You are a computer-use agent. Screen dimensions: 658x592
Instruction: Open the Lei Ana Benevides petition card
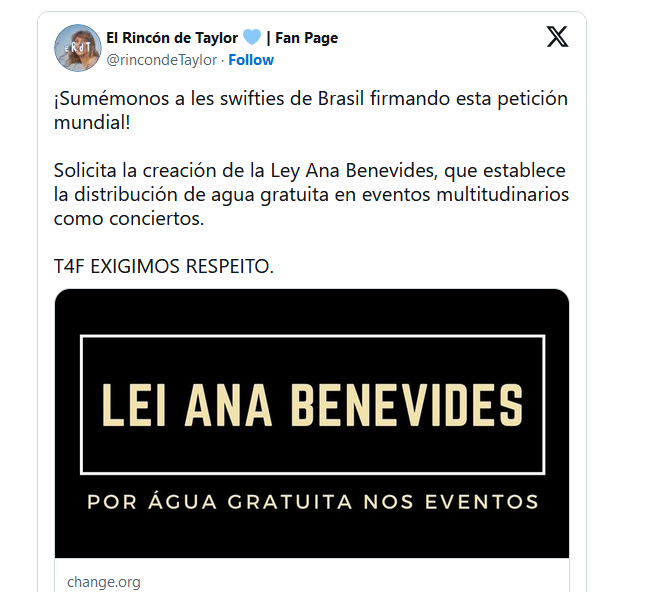311,423
